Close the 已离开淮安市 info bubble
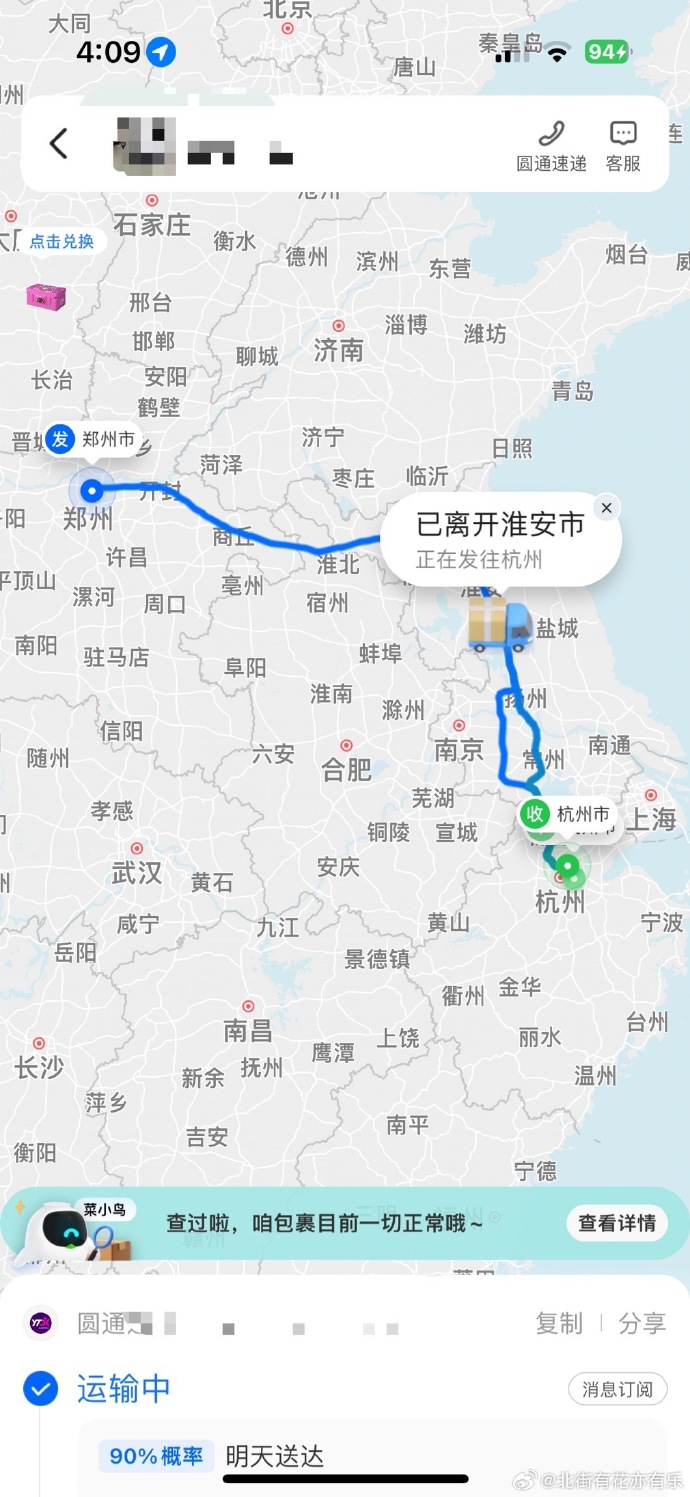690x1497 pixels. (606, 508)
